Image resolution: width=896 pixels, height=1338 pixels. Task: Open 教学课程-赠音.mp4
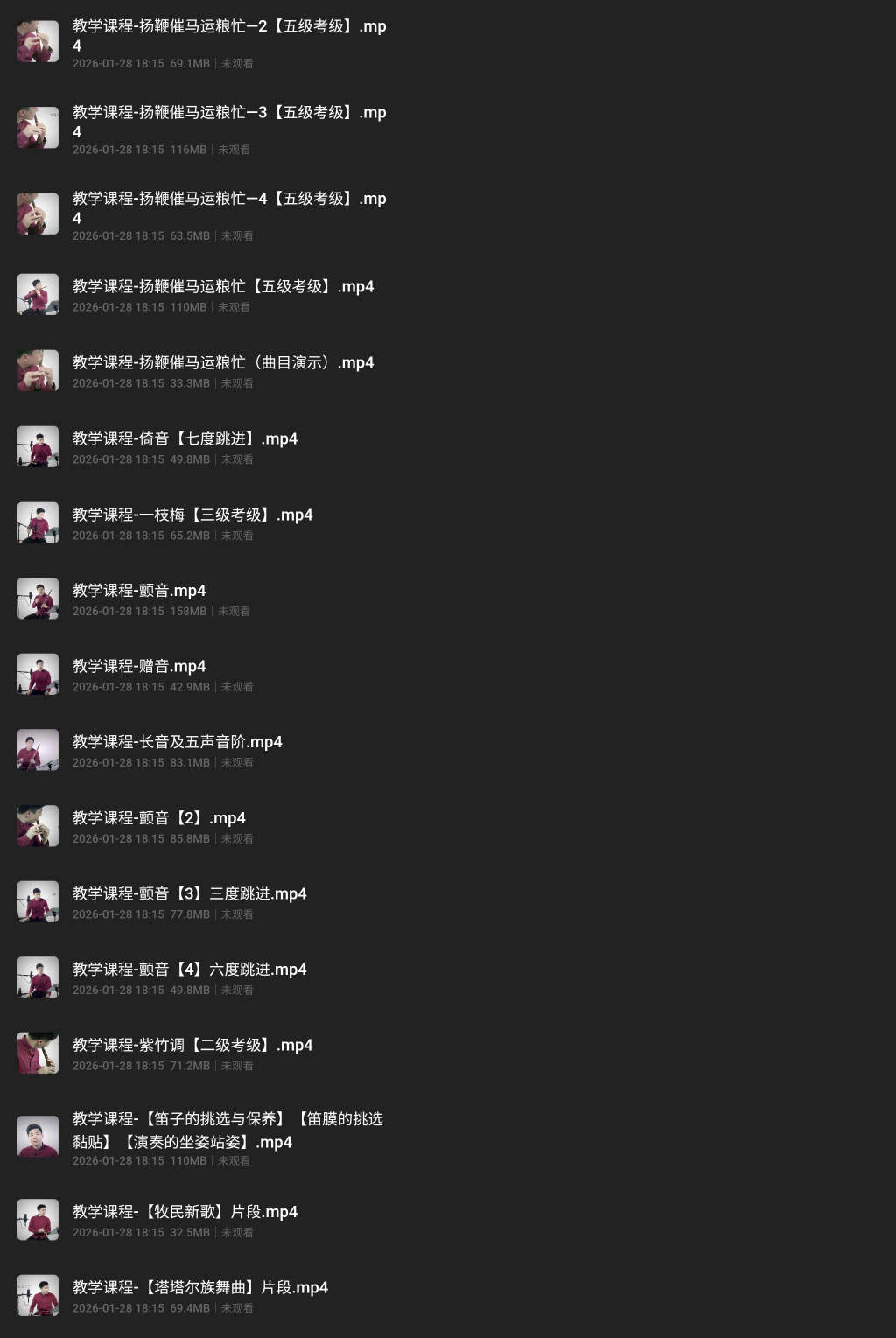[x=139, y=667]
